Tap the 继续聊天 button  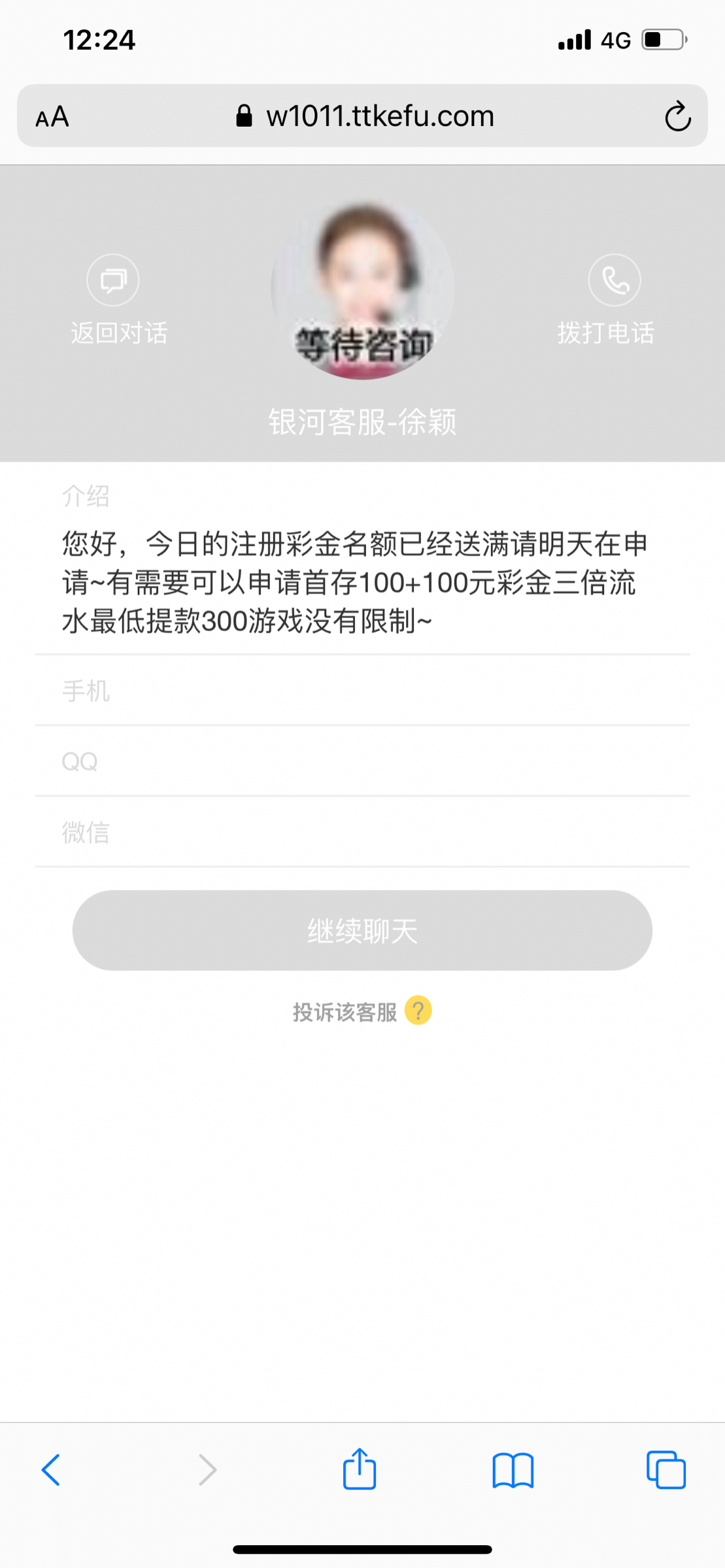click(362, 930)
